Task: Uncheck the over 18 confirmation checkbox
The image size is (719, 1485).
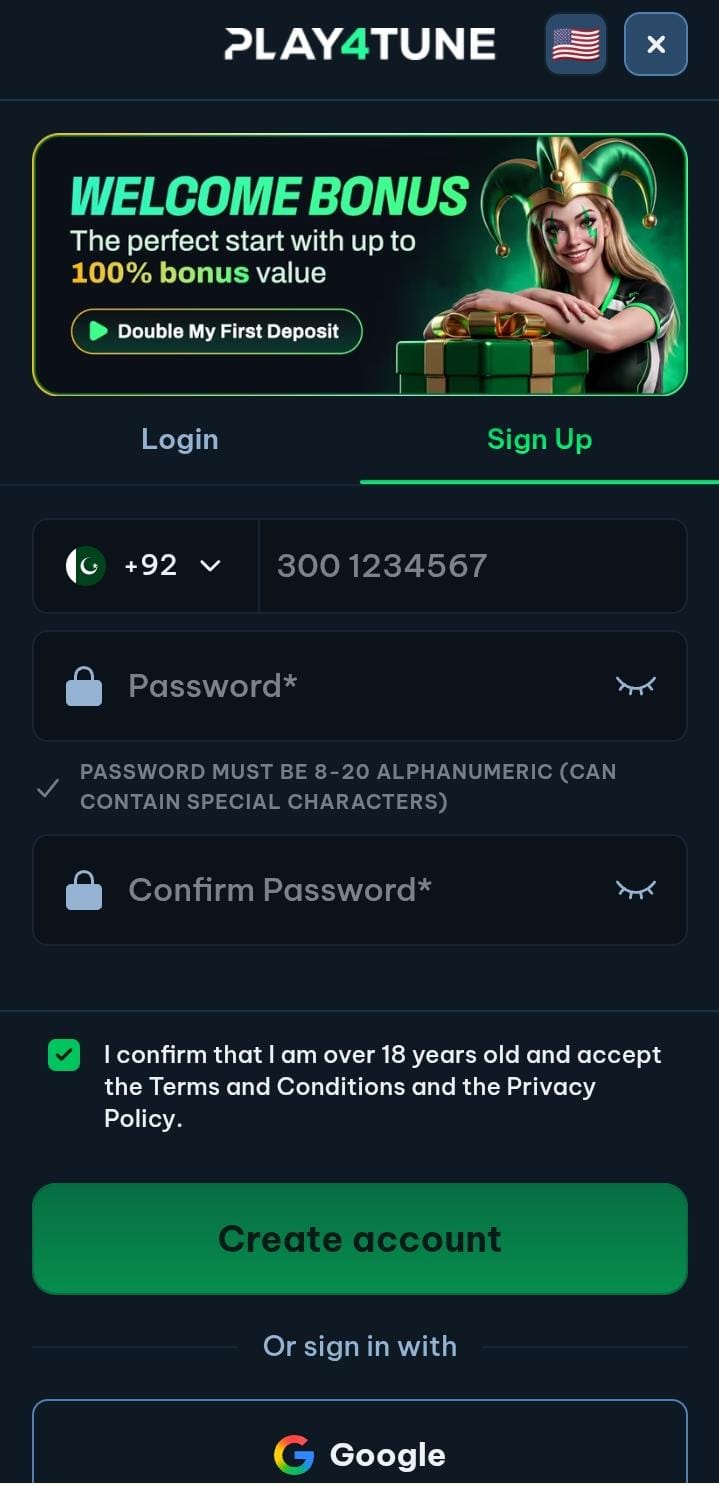Action: click(64, 1055)
